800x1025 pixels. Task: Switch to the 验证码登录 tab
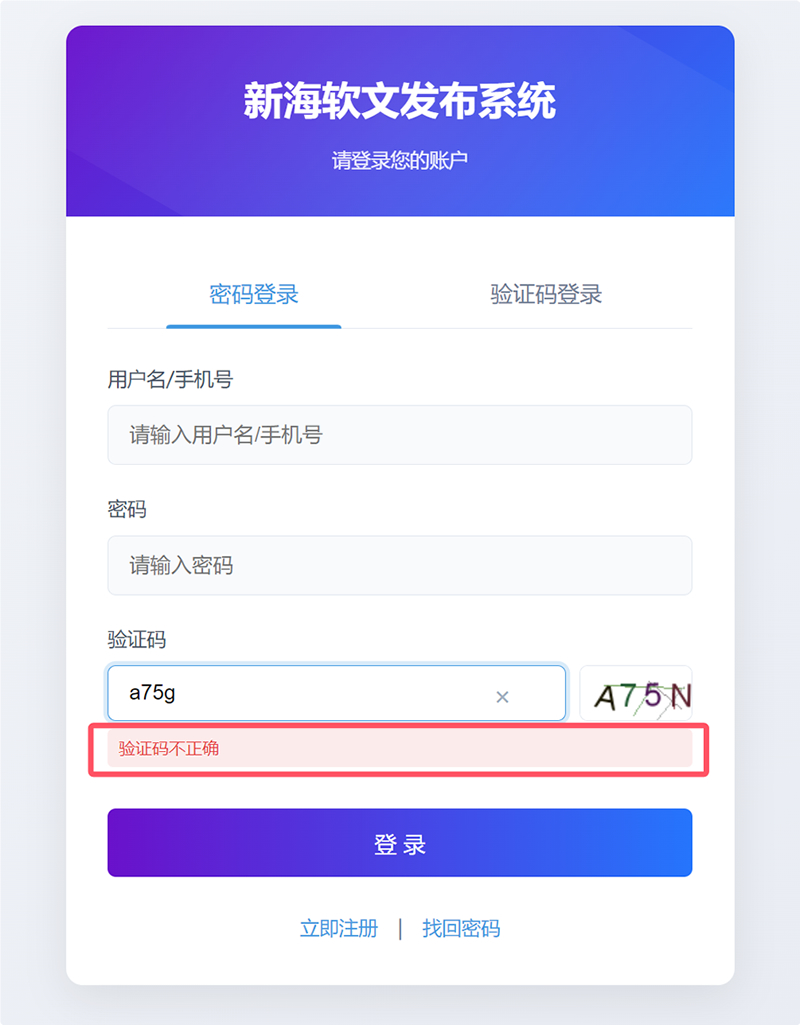click(546, 295)
